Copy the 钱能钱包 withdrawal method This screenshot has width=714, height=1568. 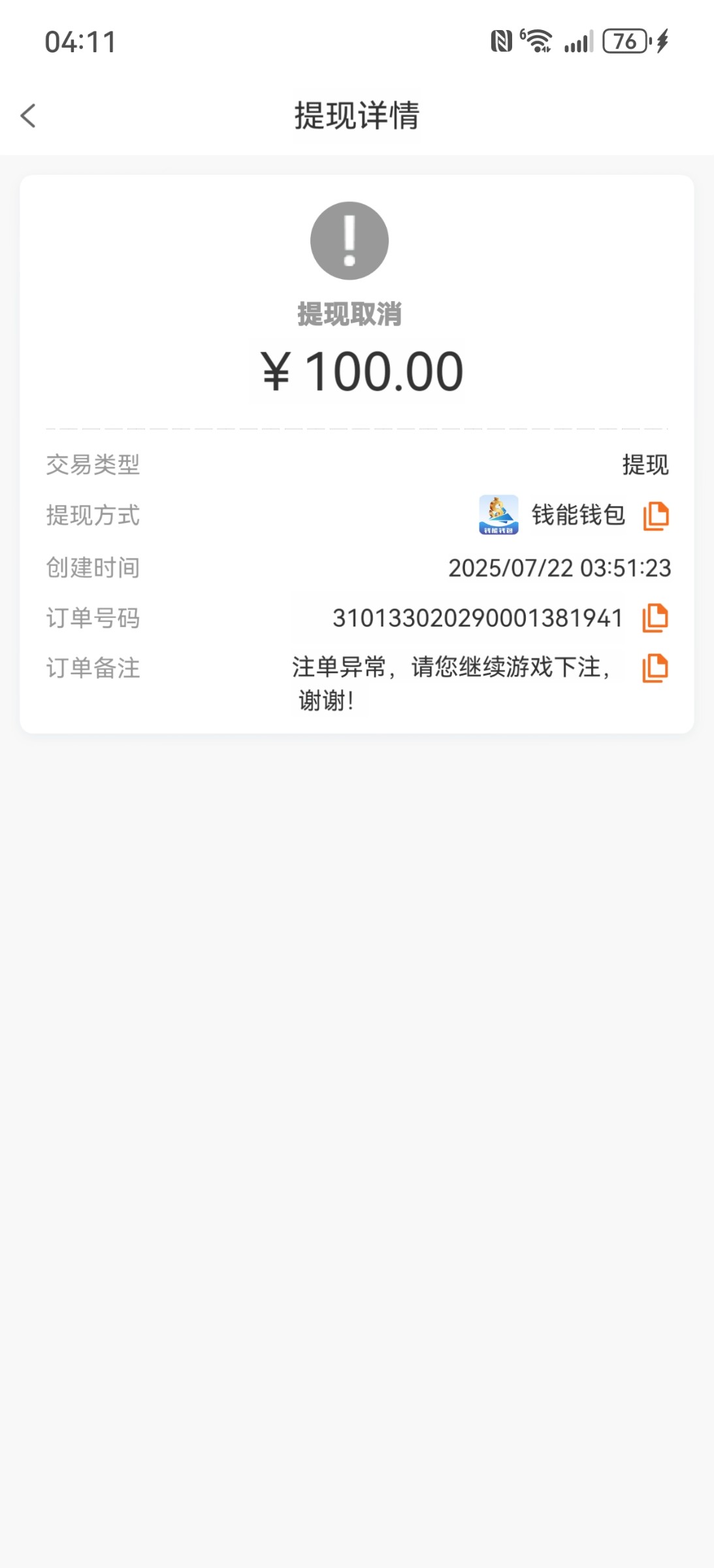click(x=656, y=516)
